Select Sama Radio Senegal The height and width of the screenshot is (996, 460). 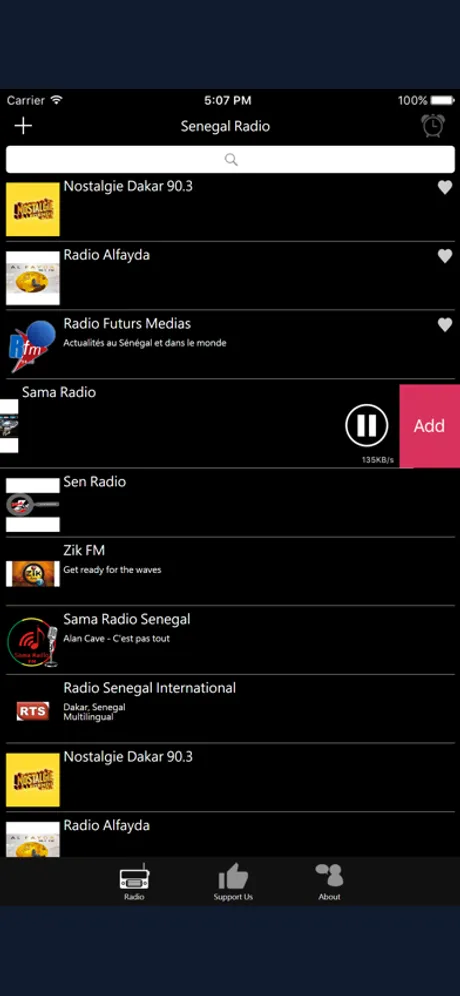(230, 640)
